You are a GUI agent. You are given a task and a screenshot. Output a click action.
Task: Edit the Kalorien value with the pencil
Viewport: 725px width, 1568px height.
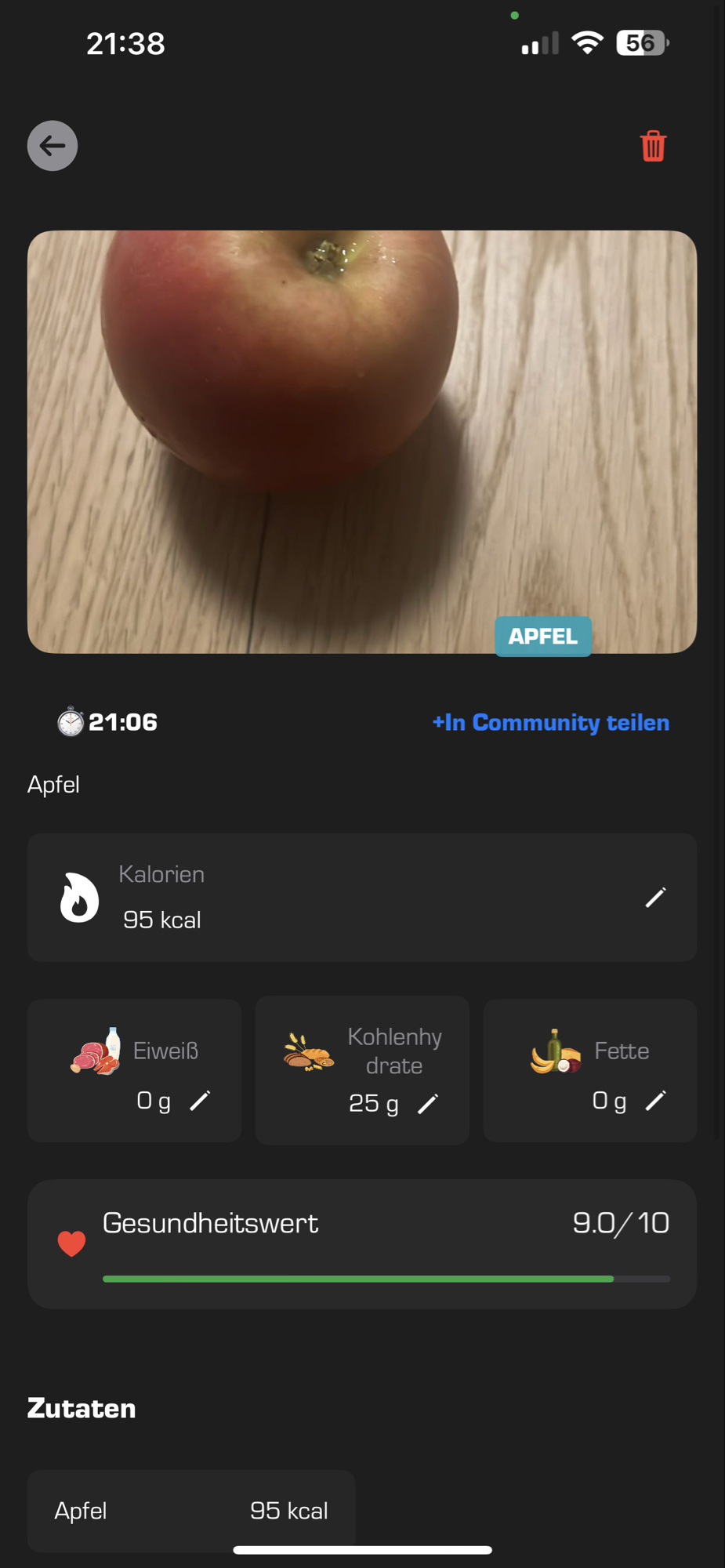click(654, 897)
